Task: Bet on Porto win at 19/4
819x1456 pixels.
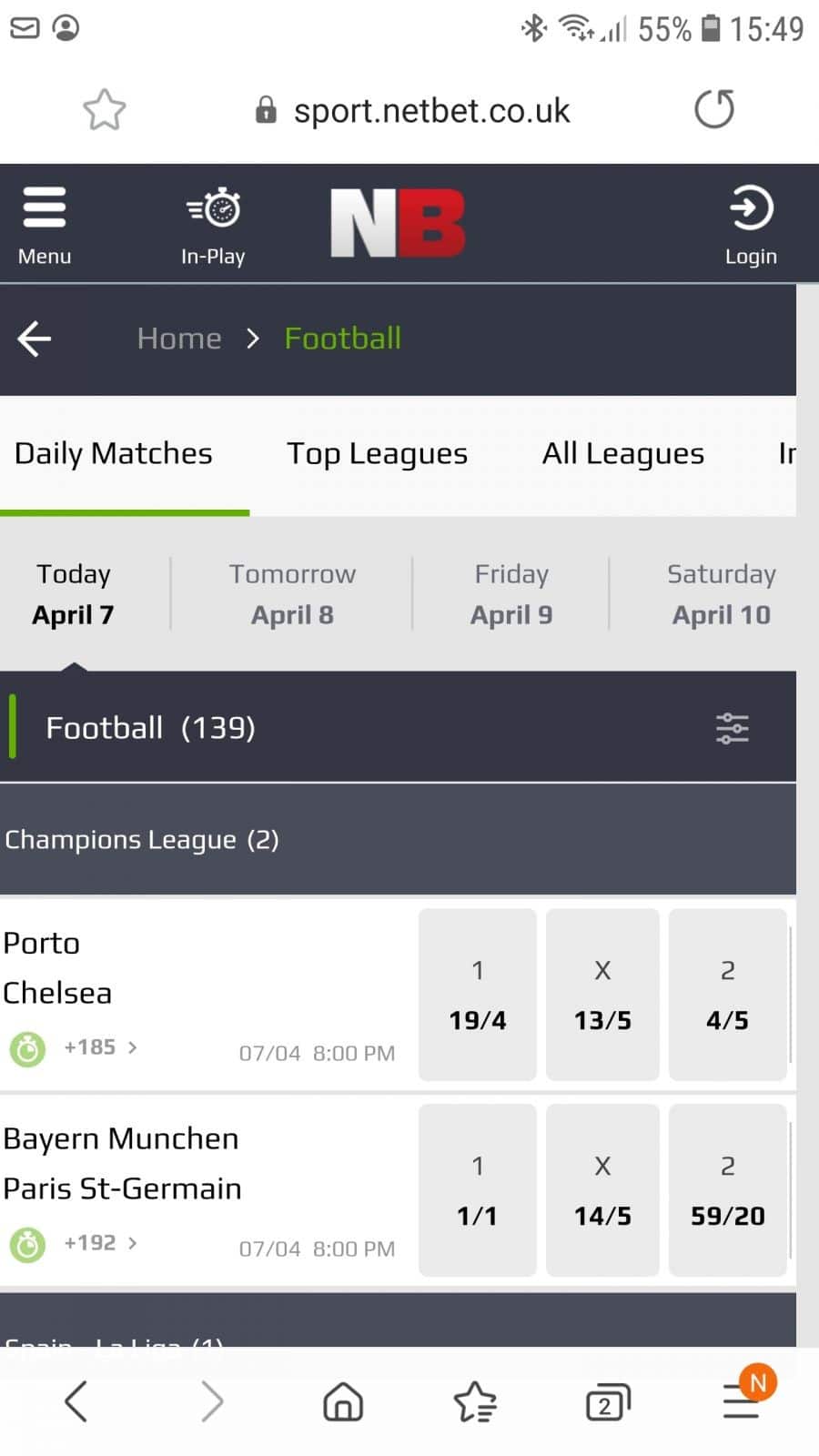Action: tap(478, 995)
